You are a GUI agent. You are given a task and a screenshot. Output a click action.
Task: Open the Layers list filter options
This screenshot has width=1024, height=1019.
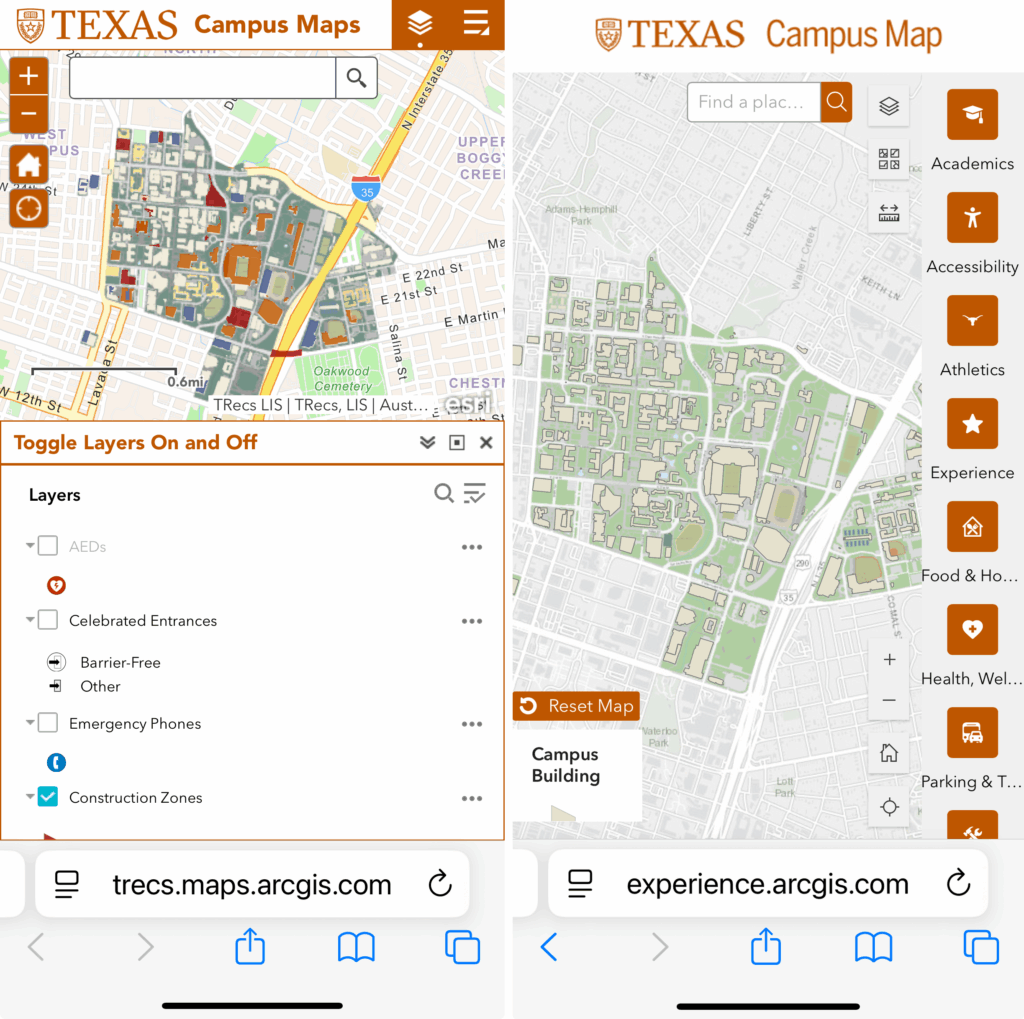(474, 493)
